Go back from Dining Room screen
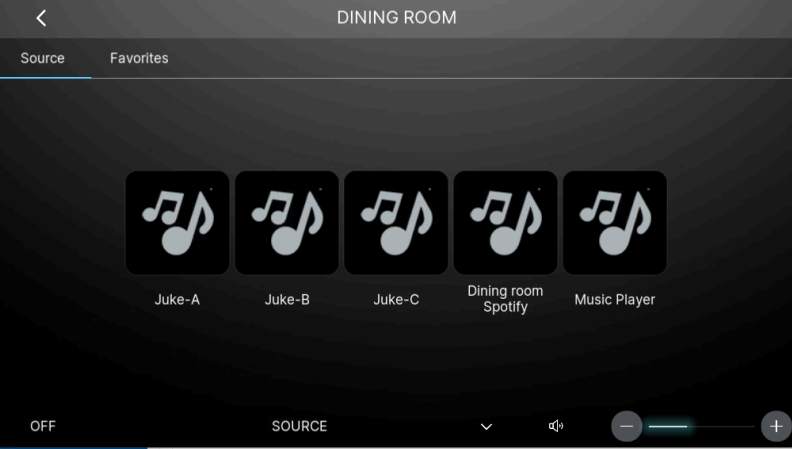The image size is (792, 449). (x=41, y=18)
